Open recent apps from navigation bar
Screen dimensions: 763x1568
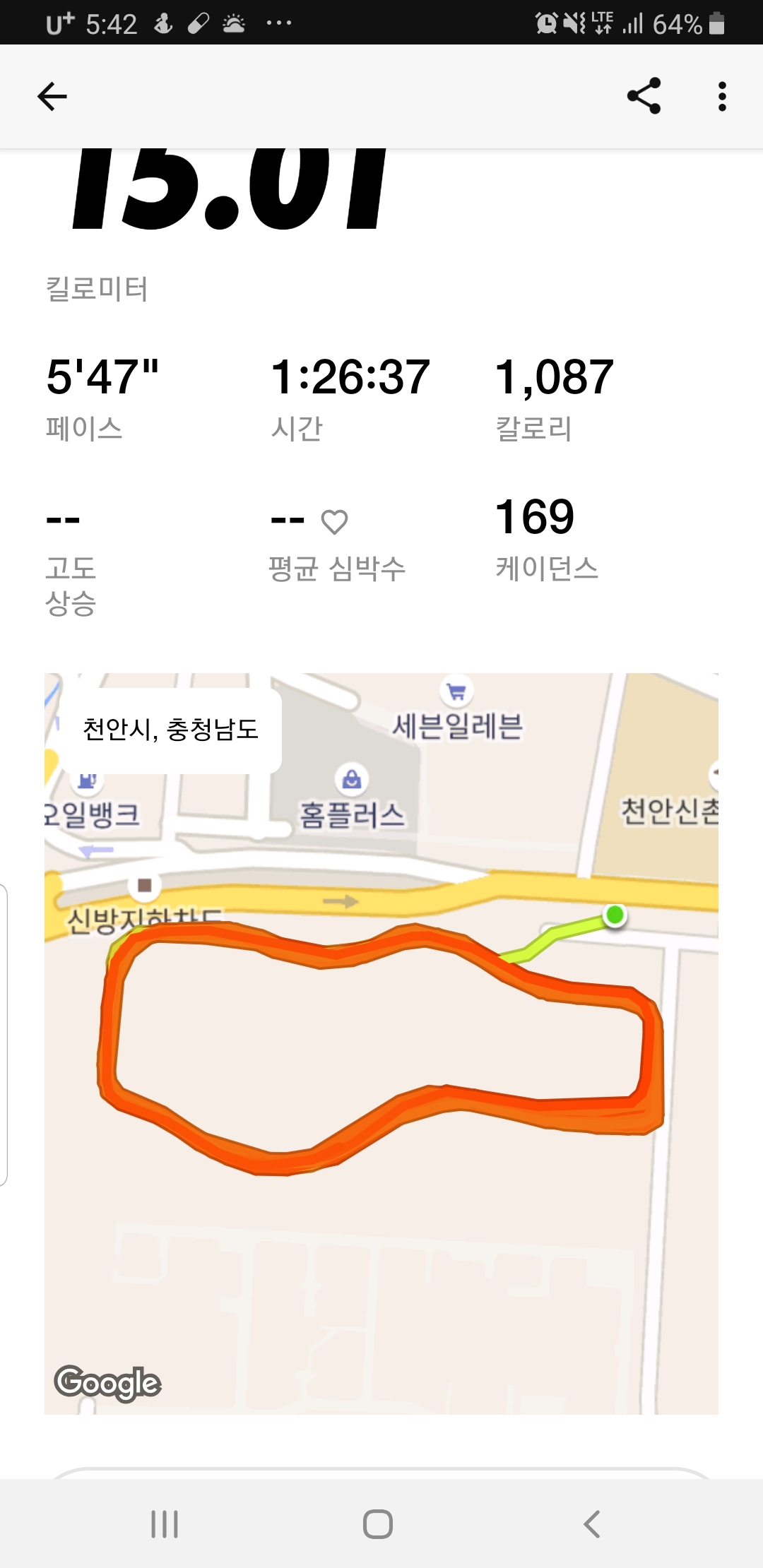click(x=165, y=1524)
